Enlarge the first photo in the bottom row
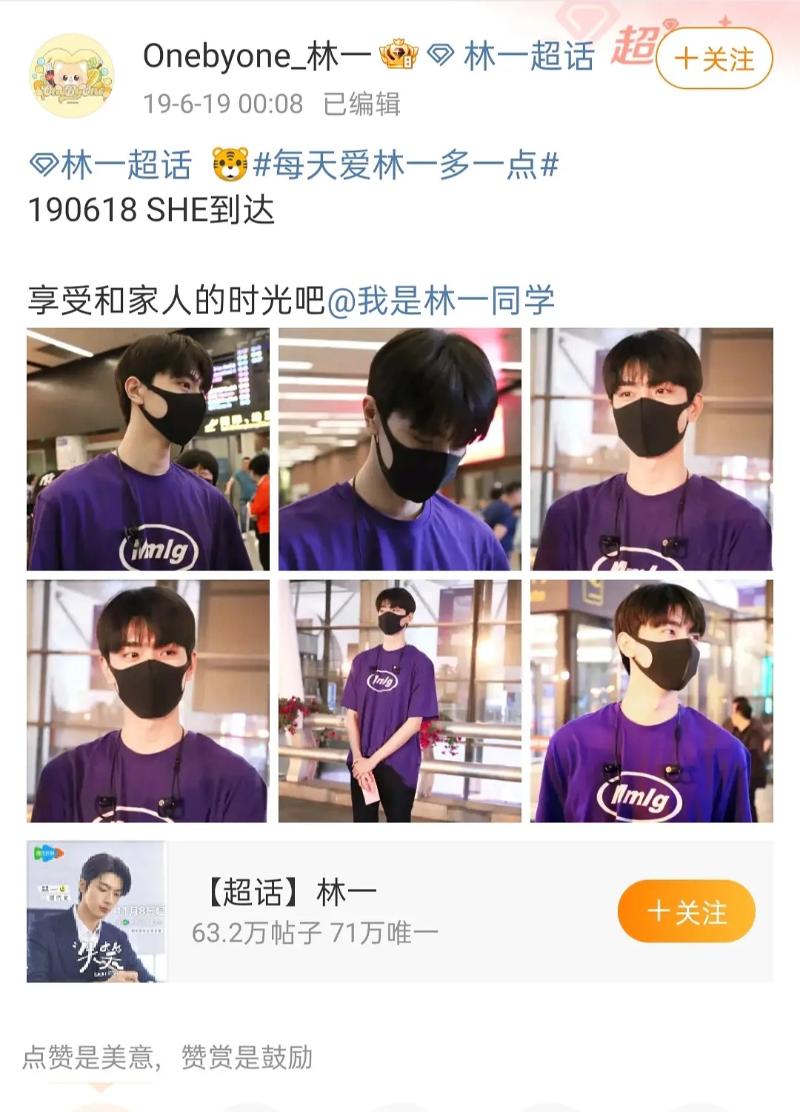Viewport: 800px width, 1112px height. [148, 701]
